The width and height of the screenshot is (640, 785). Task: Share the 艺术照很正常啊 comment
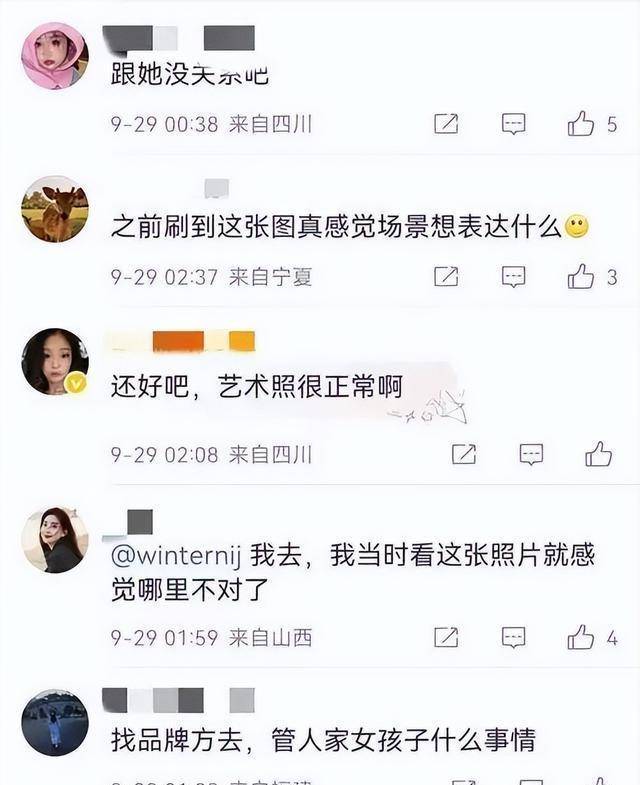click(x=463, y=454)
